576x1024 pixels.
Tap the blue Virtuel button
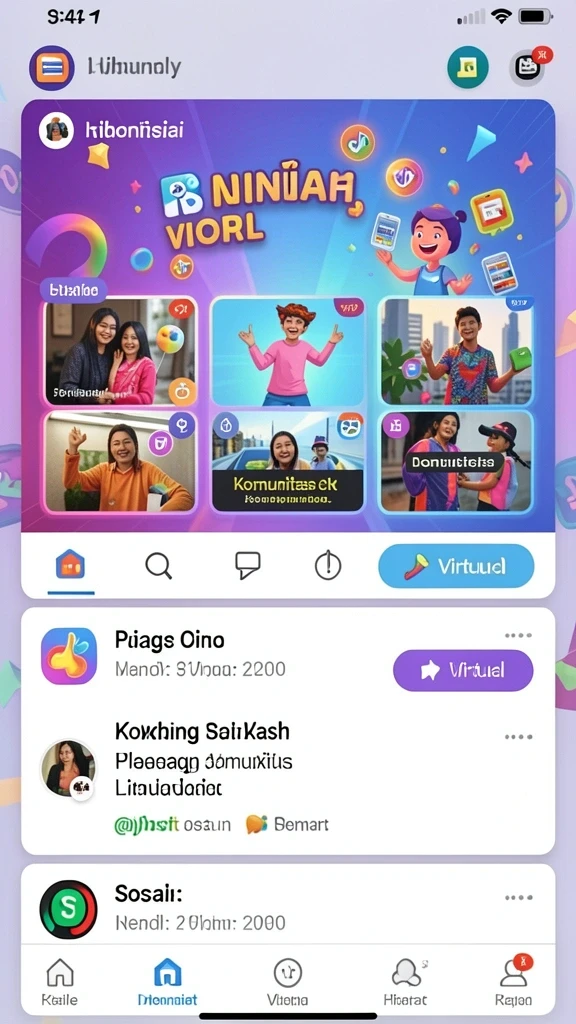pyautogui.click(x=456, y=566)
